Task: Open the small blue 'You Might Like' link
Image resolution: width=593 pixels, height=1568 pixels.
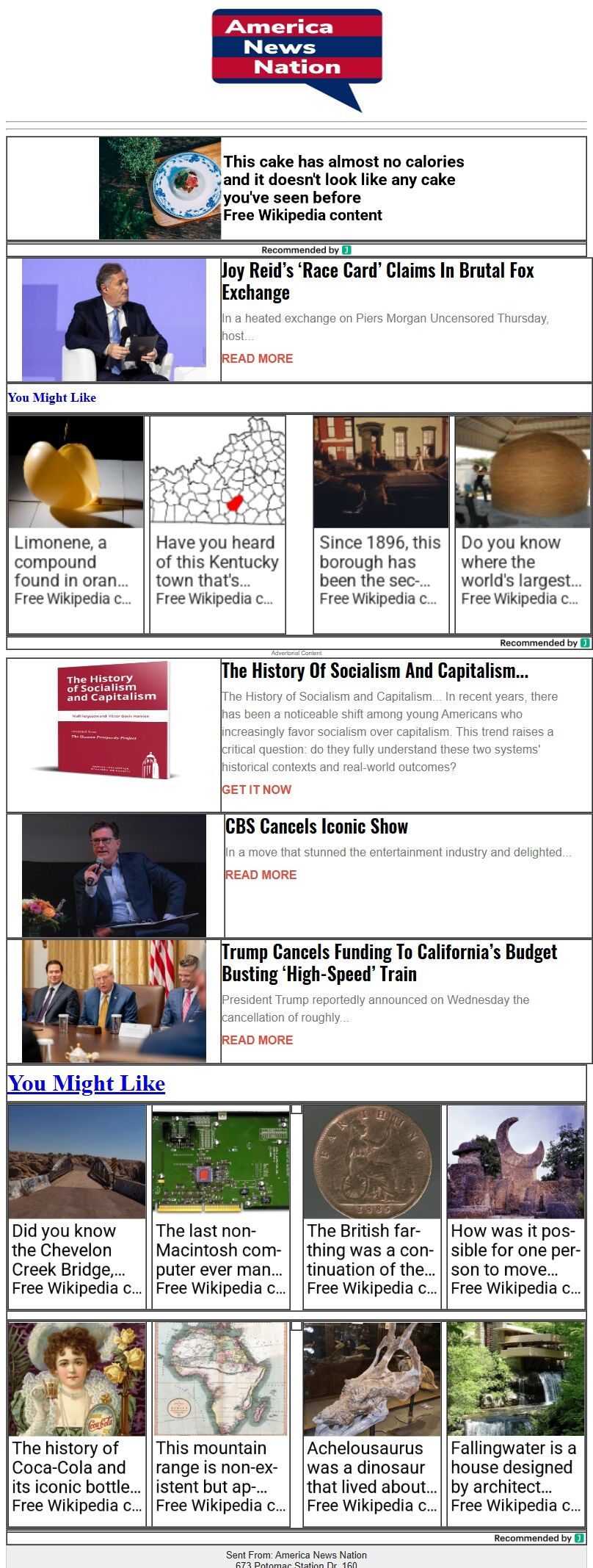Action: pyautogui.click(x=52, y=397)
